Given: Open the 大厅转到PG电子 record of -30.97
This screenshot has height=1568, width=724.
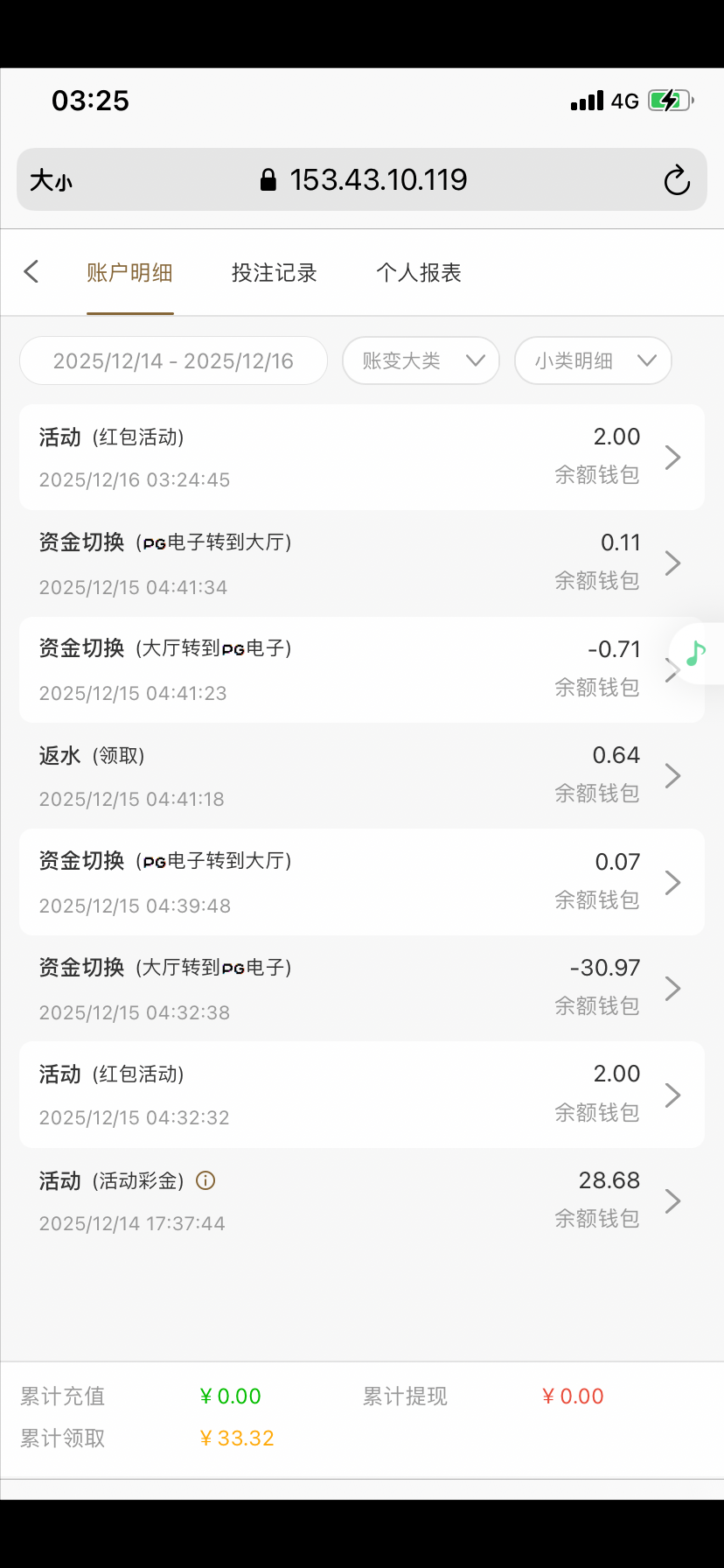Looking at the screenshot, I should pos(361,989).
